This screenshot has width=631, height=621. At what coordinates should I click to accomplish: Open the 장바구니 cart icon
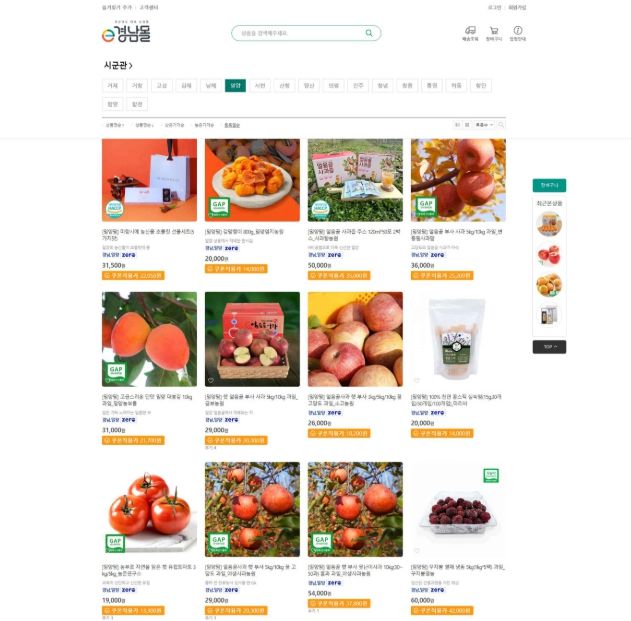(x=493, y=32)
